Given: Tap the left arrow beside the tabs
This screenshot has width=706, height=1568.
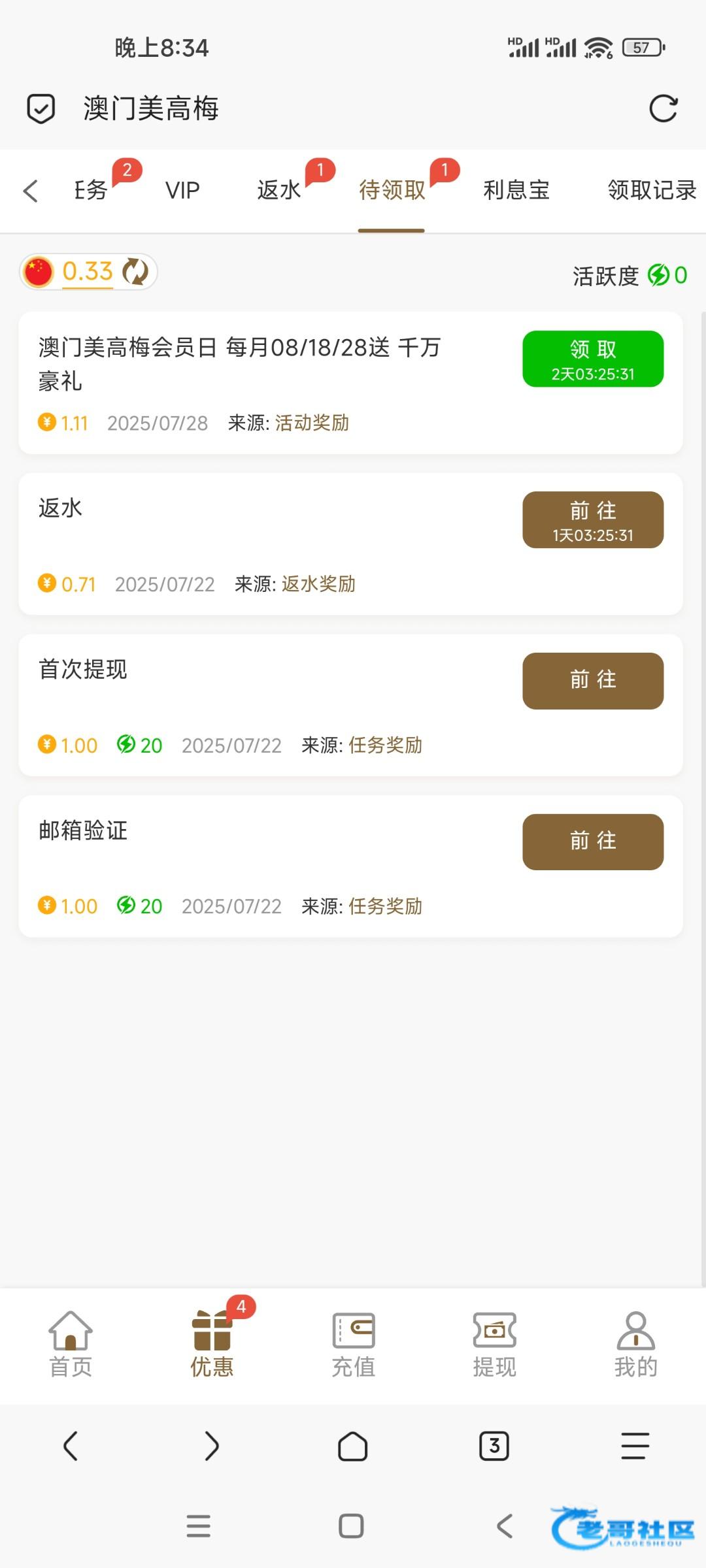Looking at the screenshot, I should click(x=30, y=191).
